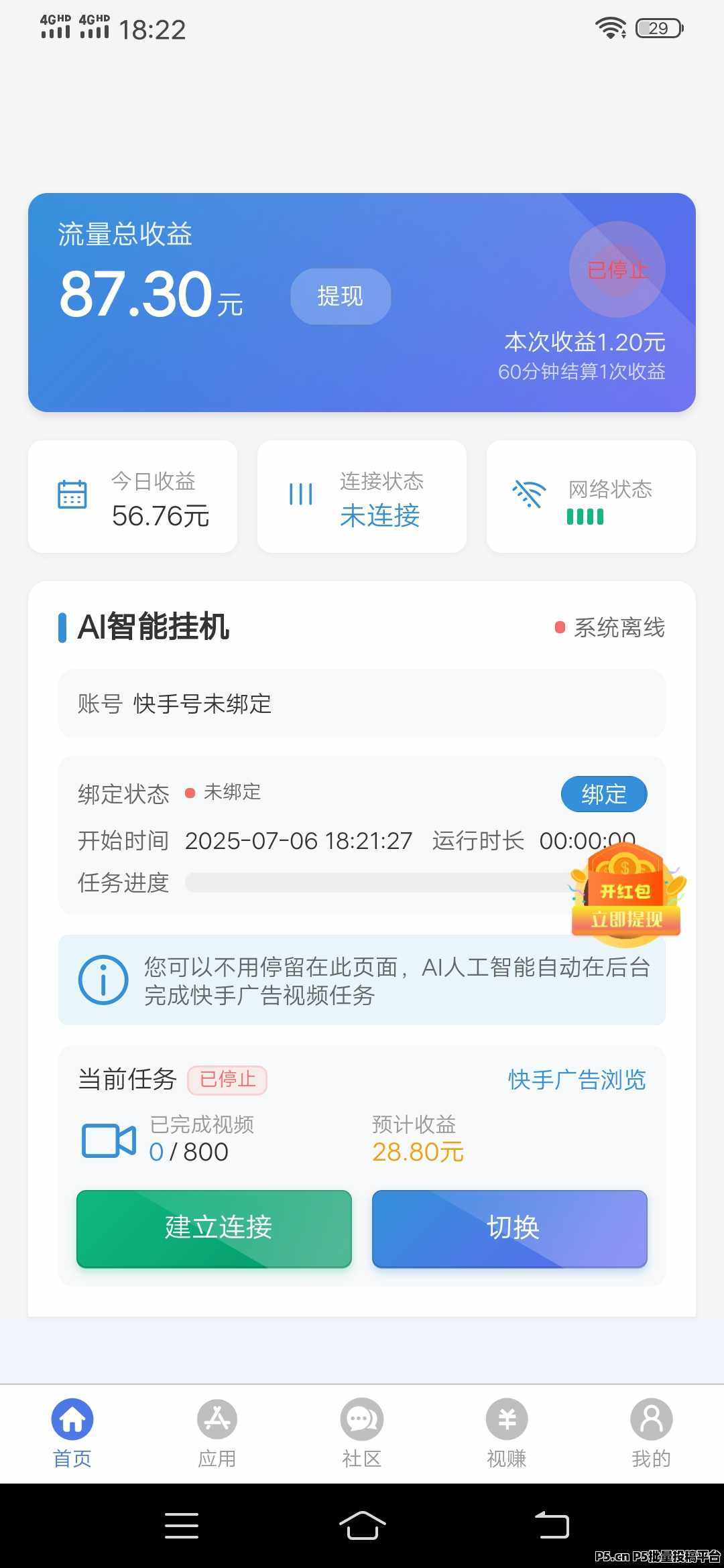Go back with the system back button

coord(552,1526)
